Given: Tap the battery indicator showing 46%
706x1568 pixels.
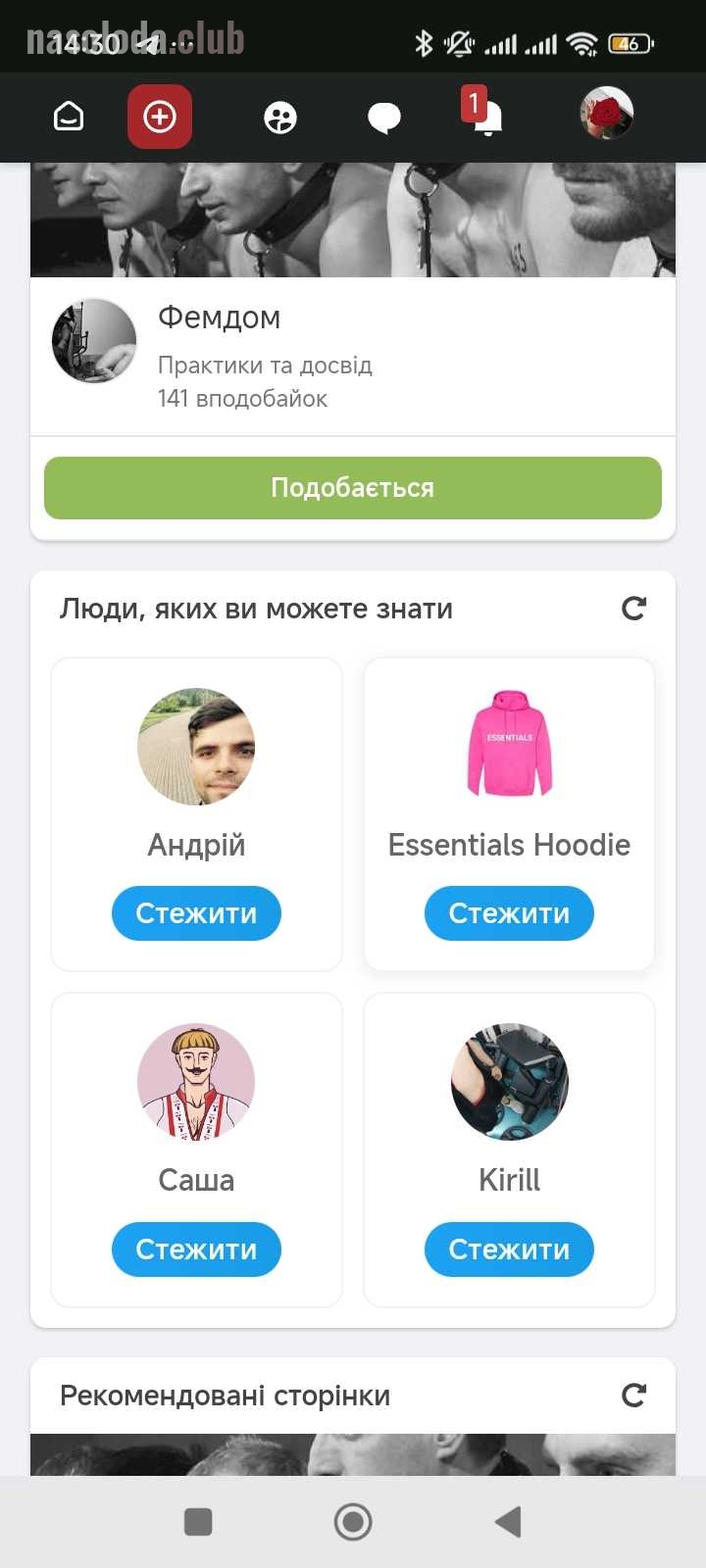Looking at the screenshot, I should (632, 43).
